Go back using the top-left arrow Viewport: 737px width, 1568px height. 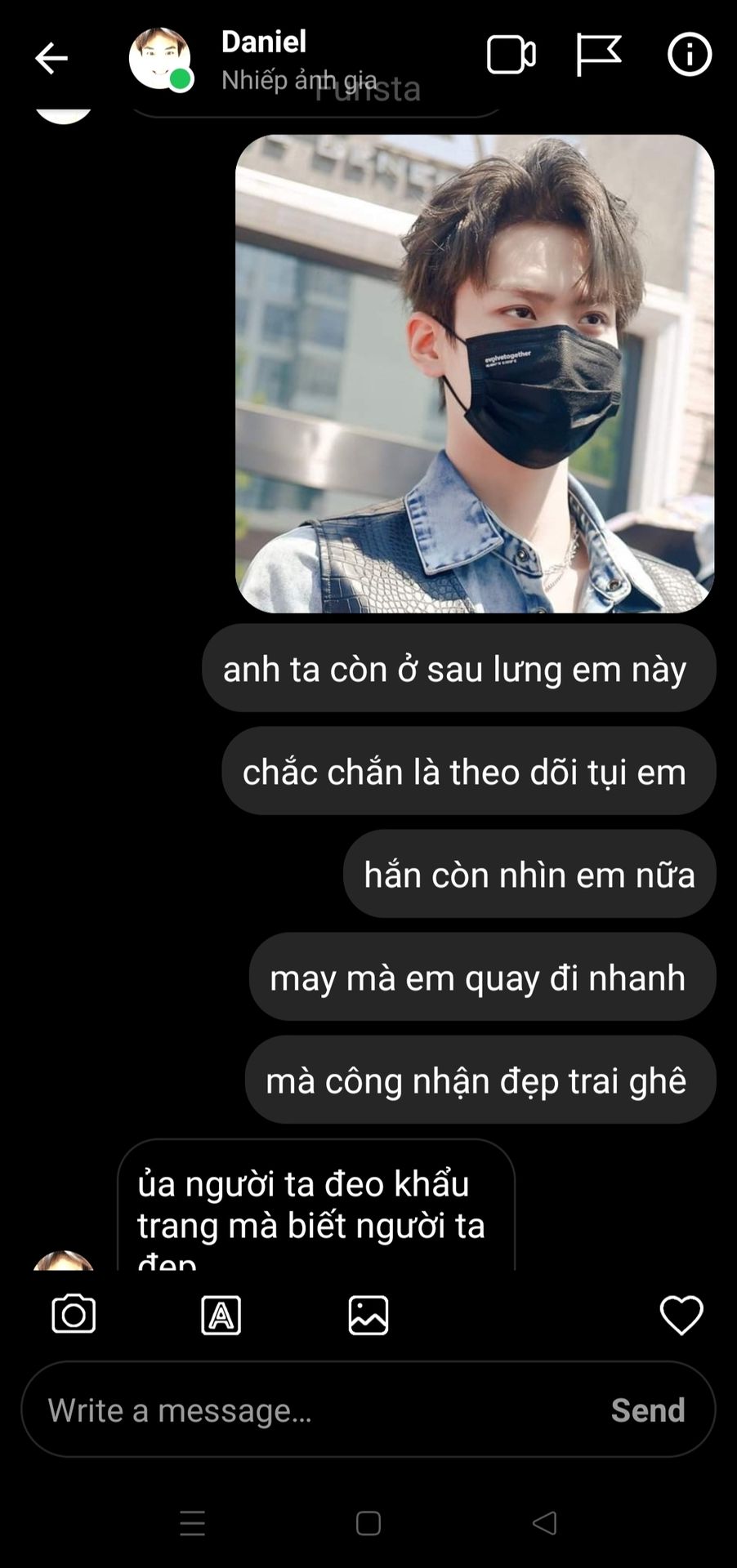click(x=51, y=58)
